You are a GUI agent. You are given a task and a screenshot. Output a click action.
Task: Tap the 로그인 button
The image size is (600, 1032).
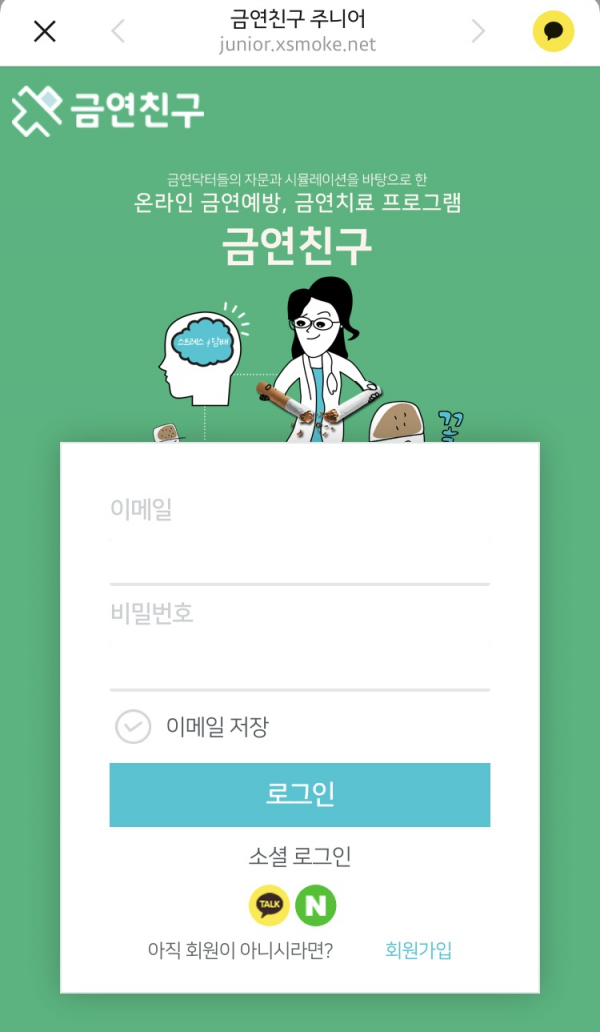pos(299,795)
